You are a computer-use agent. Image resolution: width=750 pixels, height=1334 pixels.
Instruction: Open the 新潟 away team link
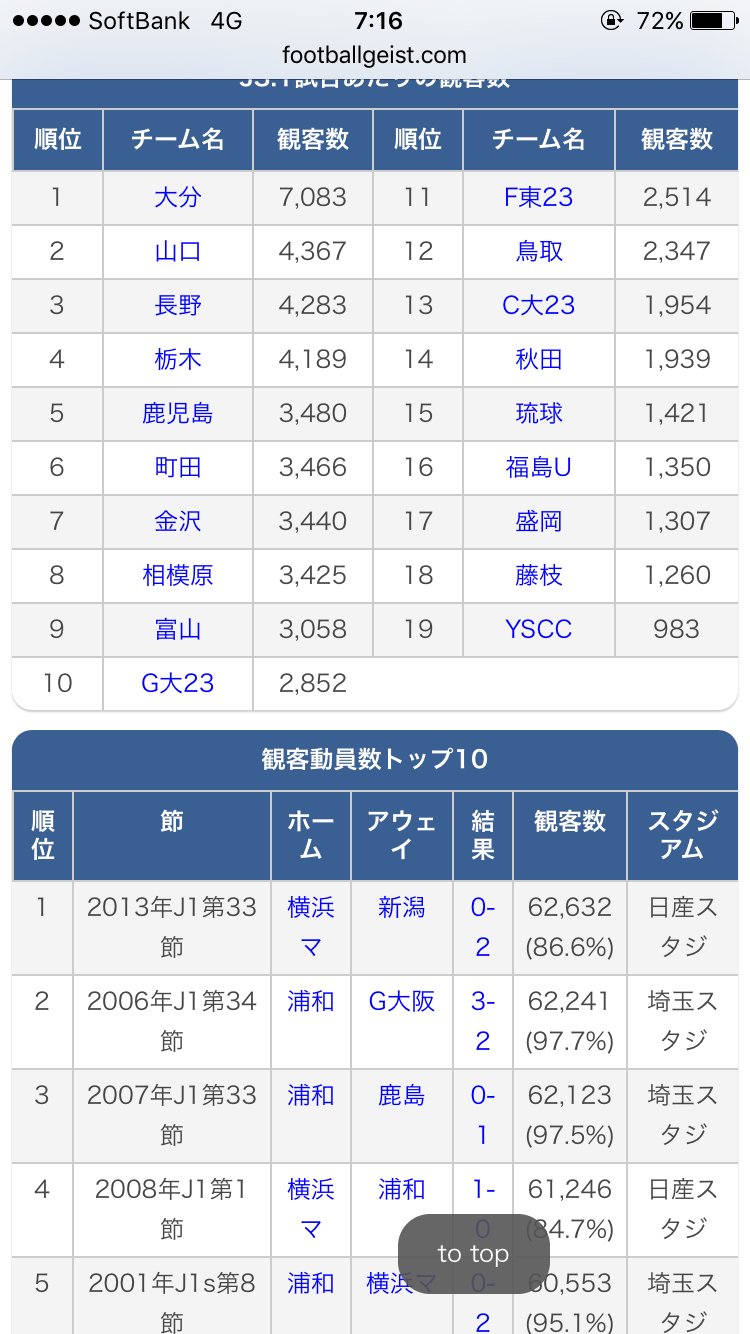click(x=402, y=907)
